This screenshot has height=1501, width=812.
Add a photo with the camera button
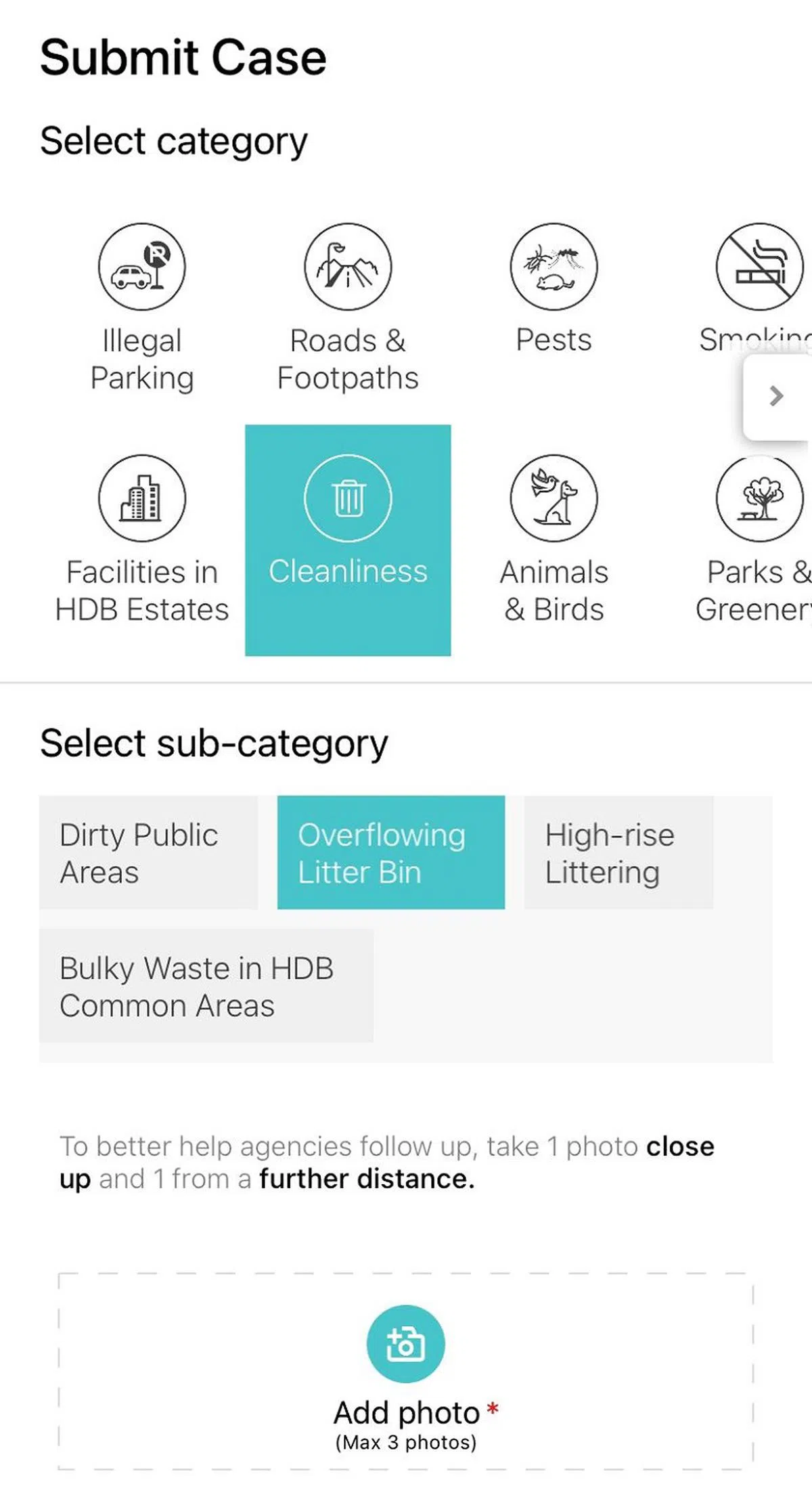405,1344
